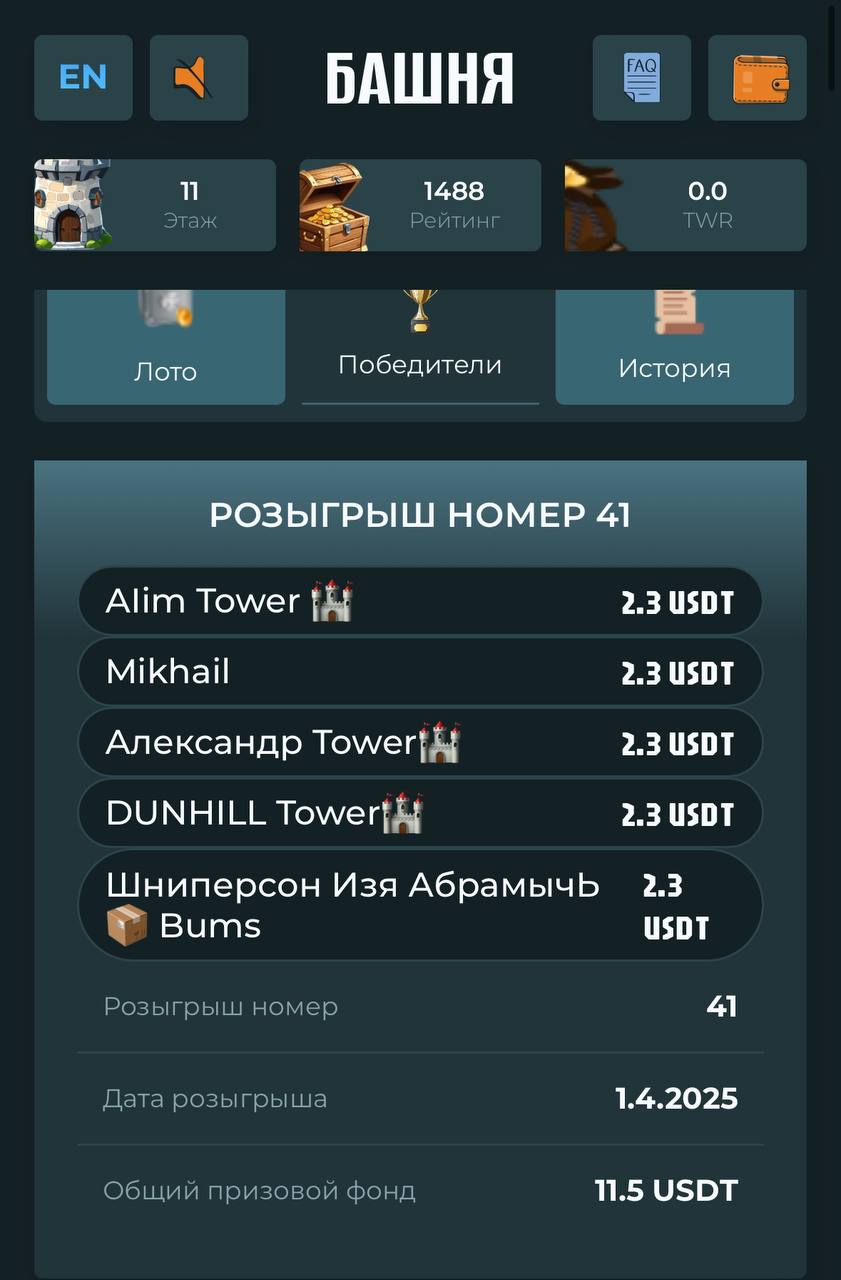
Task: Open the wallet
Action: pos(757,77)
